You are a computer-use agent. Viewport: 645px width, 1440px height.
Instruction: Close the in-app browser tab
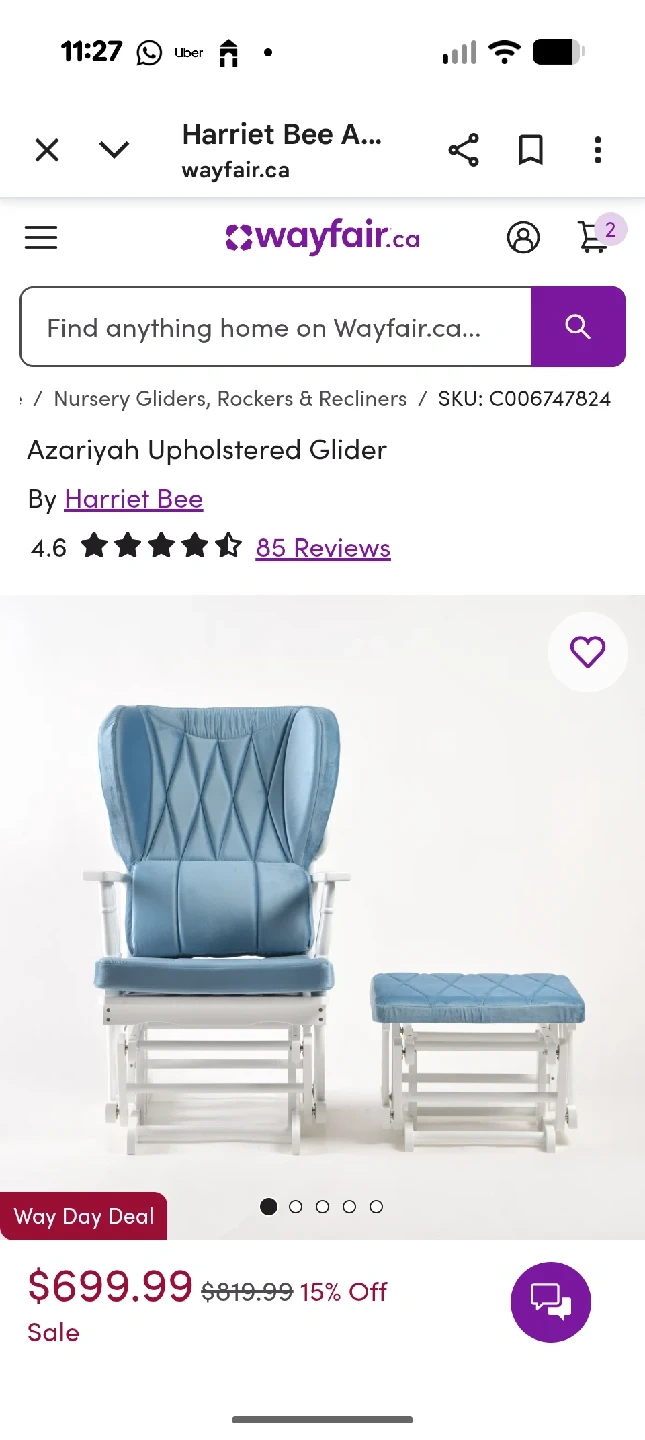click(47, 150)
